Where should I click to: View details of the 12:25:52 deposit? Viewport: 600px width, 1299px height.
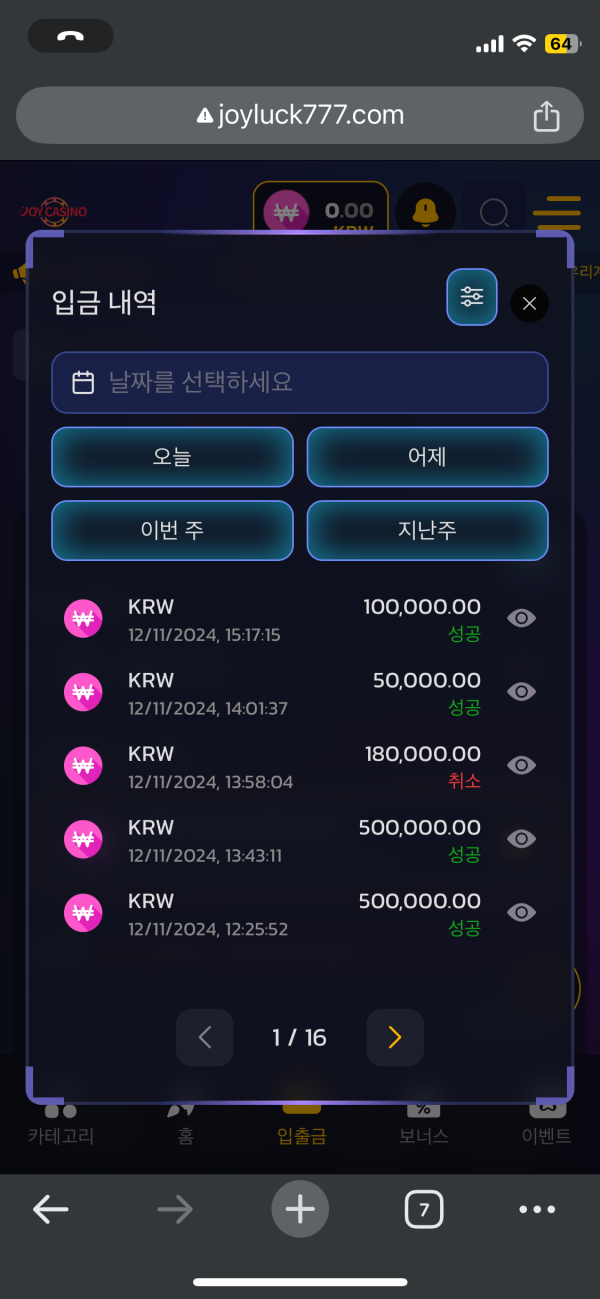coord(521,912)
